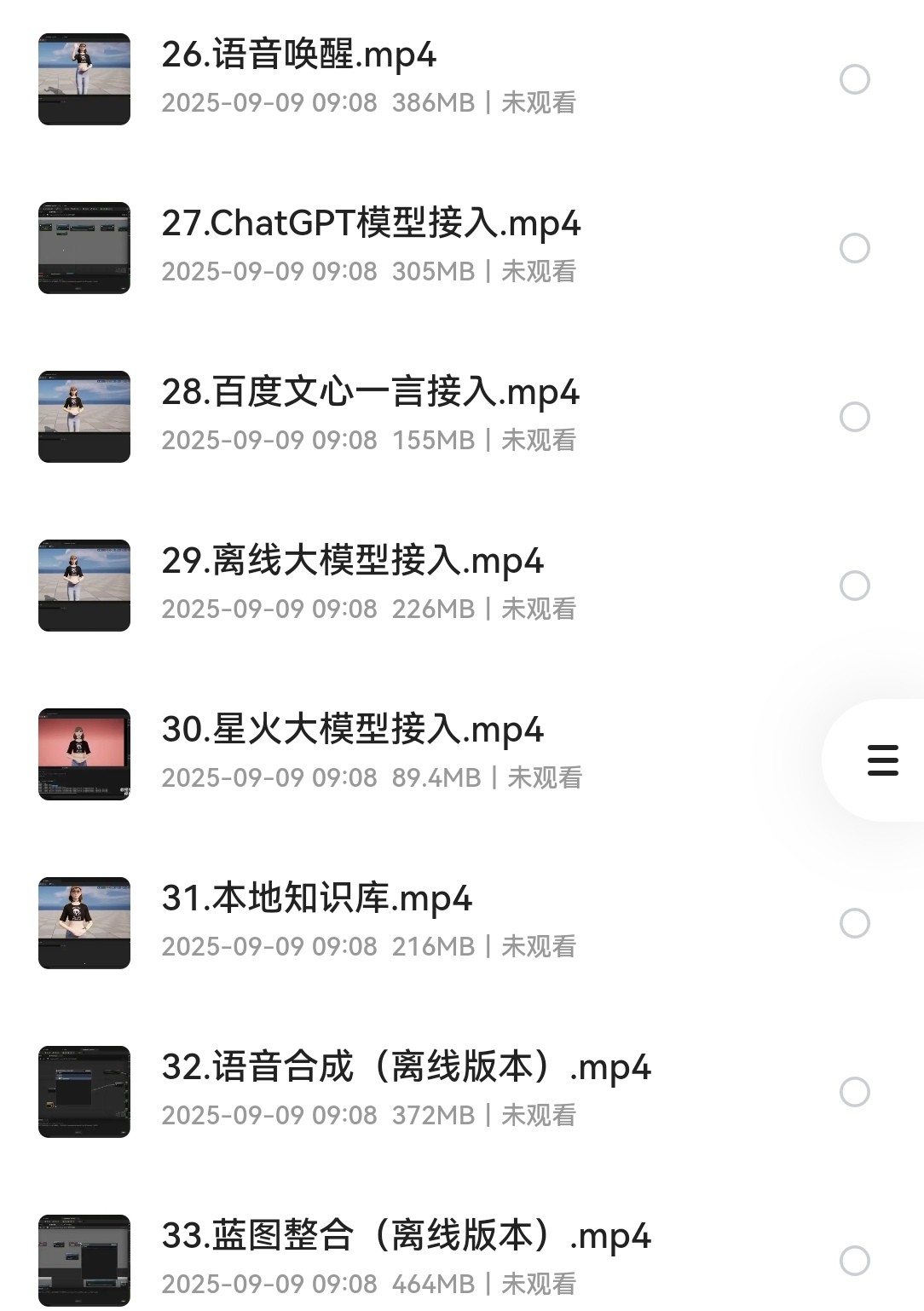Open 28.百度文心一言接入.mp4 video

[x=370, y=393]
